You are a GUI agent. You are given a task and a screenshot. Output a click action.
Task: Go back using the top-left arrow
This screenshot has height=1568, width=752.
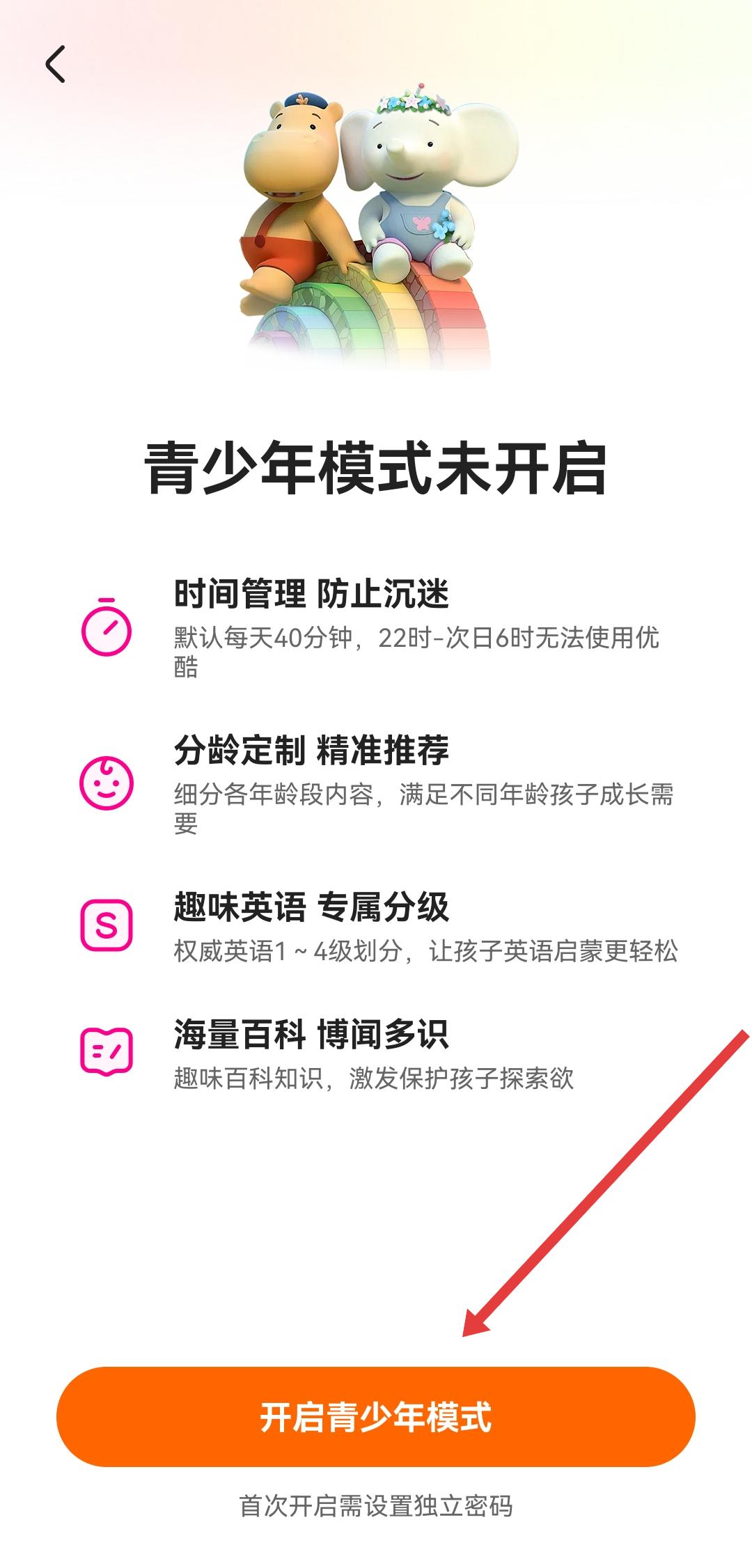pyautogui.click(x=55, y=65)
